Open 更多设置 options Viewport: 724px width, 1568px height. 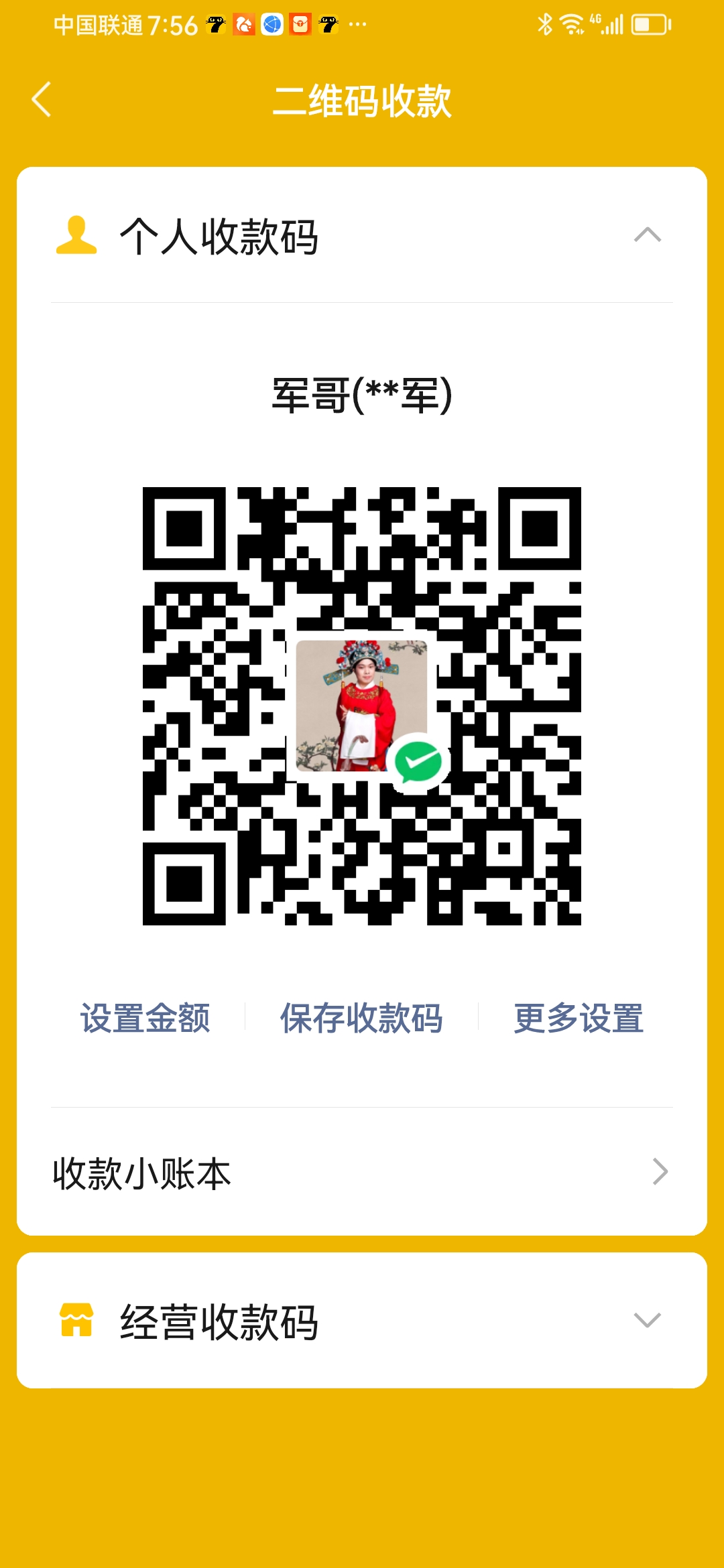[578, 1018]
